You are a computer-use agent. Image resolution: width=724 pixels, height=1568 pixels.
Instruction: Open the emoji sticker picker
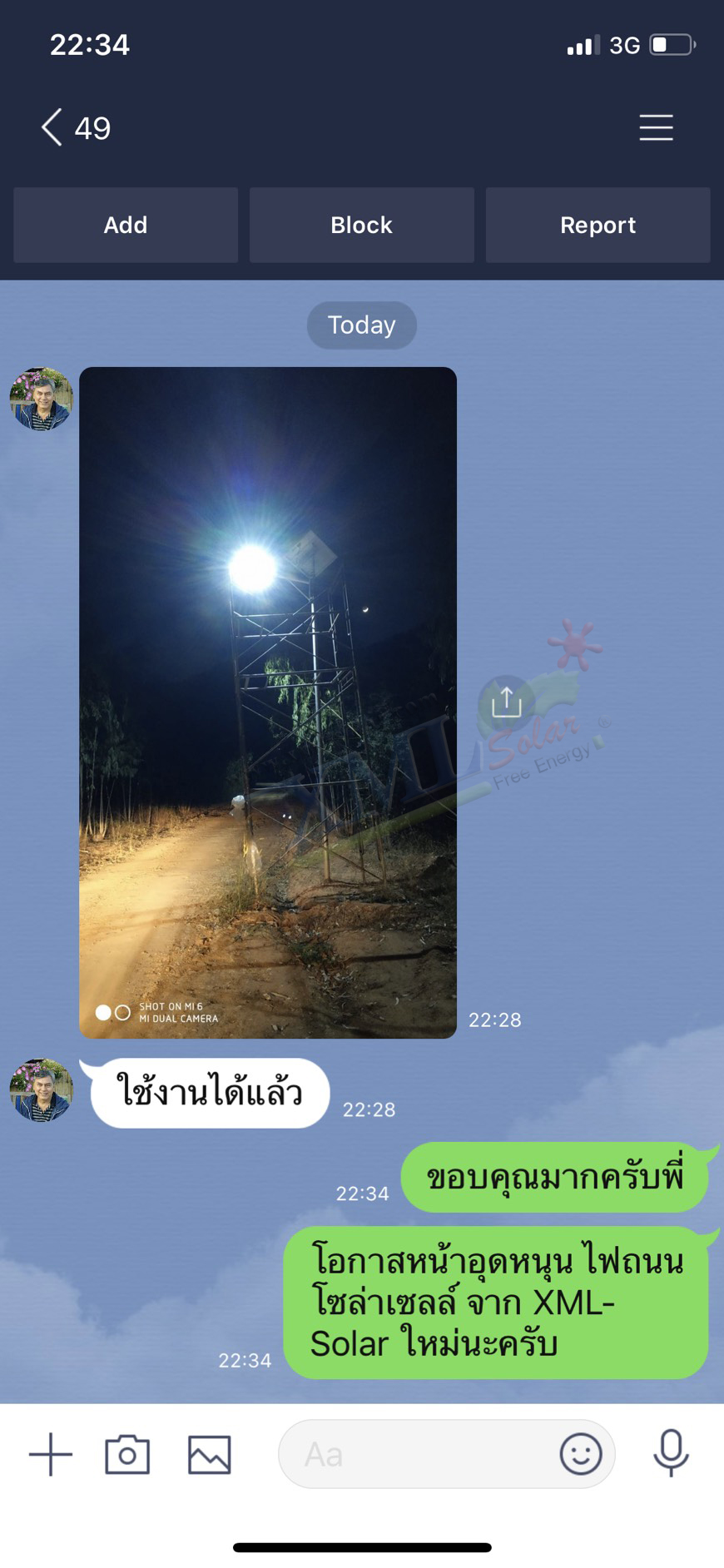(580, 1454)
